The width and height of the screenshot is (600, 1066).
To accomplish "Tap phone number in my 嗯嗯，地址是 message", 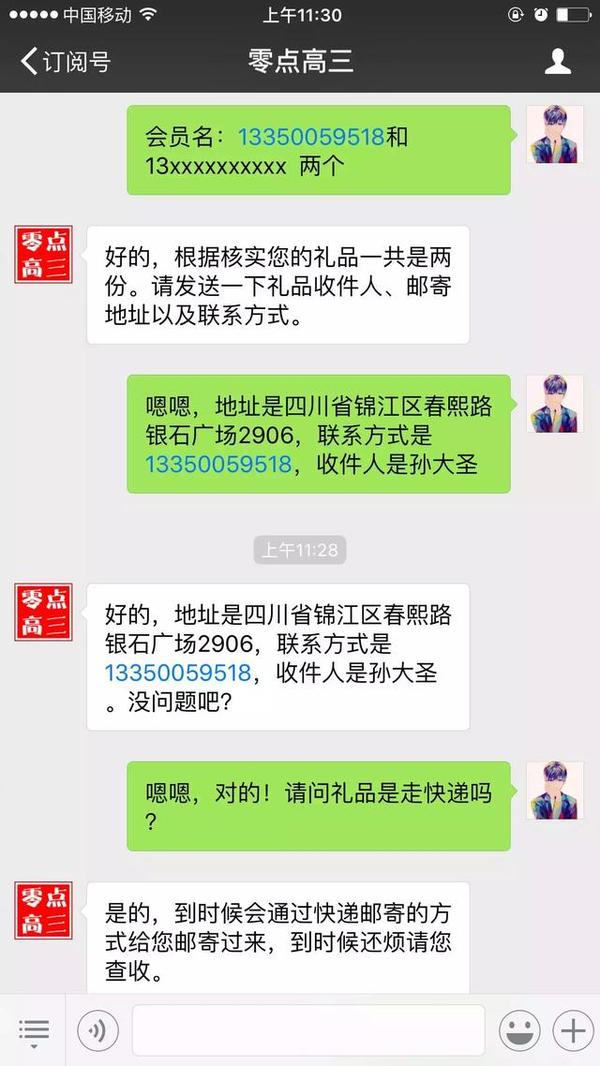I will pyautogui.click(x=218, y=464).
